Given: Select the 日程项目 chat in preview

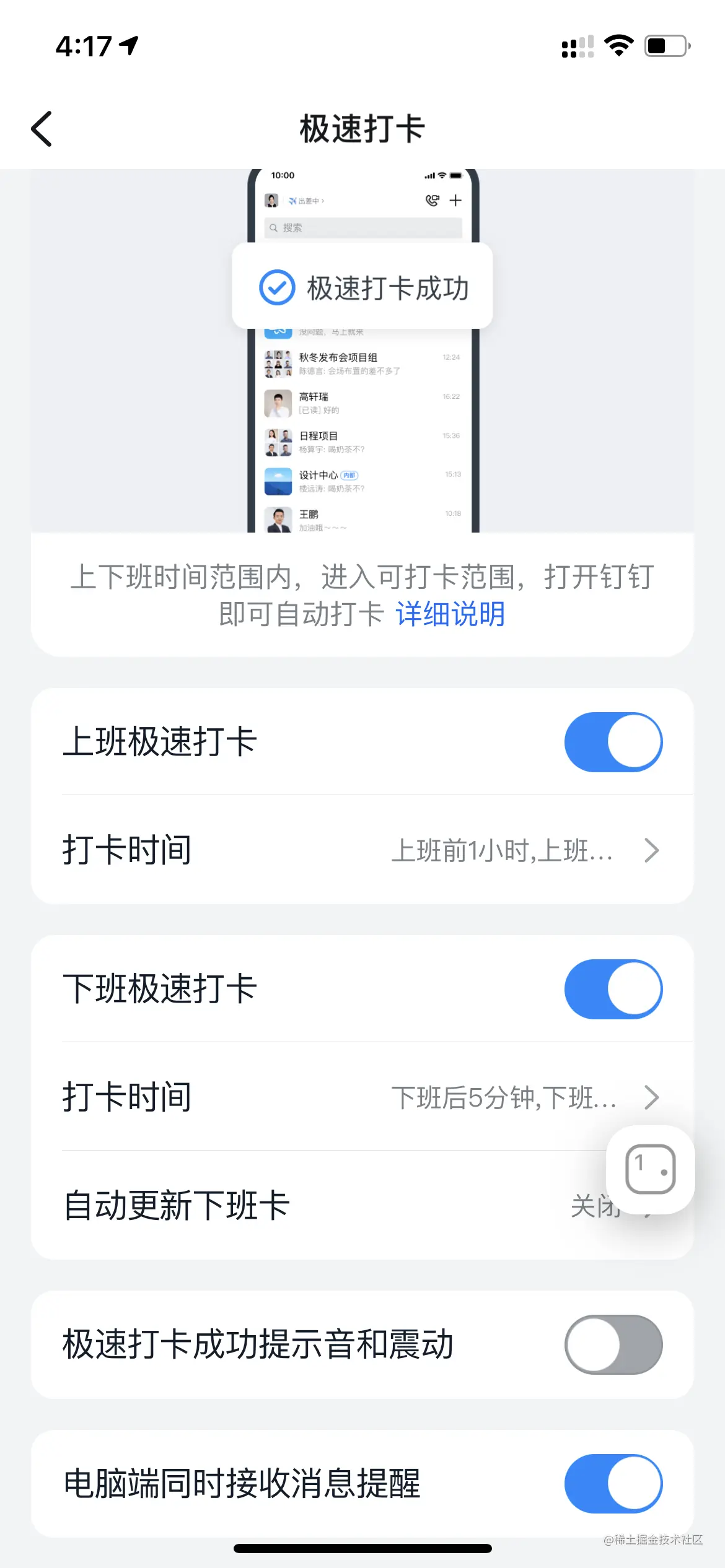Looking at the screenshot, I should (319, 442).
